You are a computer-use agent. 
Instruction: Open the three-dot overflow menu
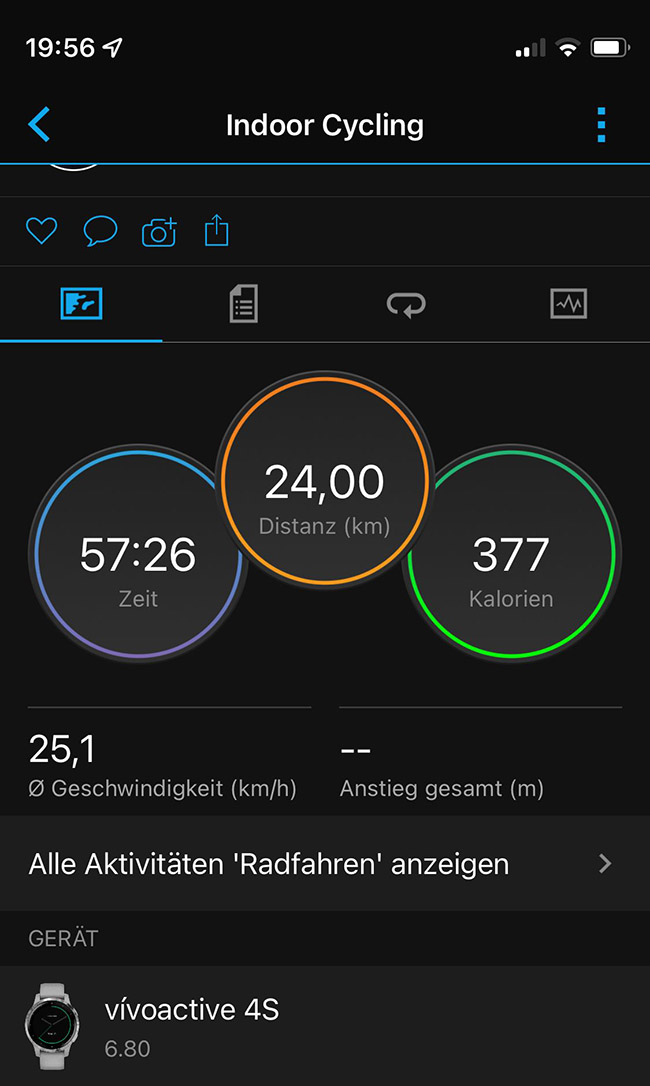[600, 126]
